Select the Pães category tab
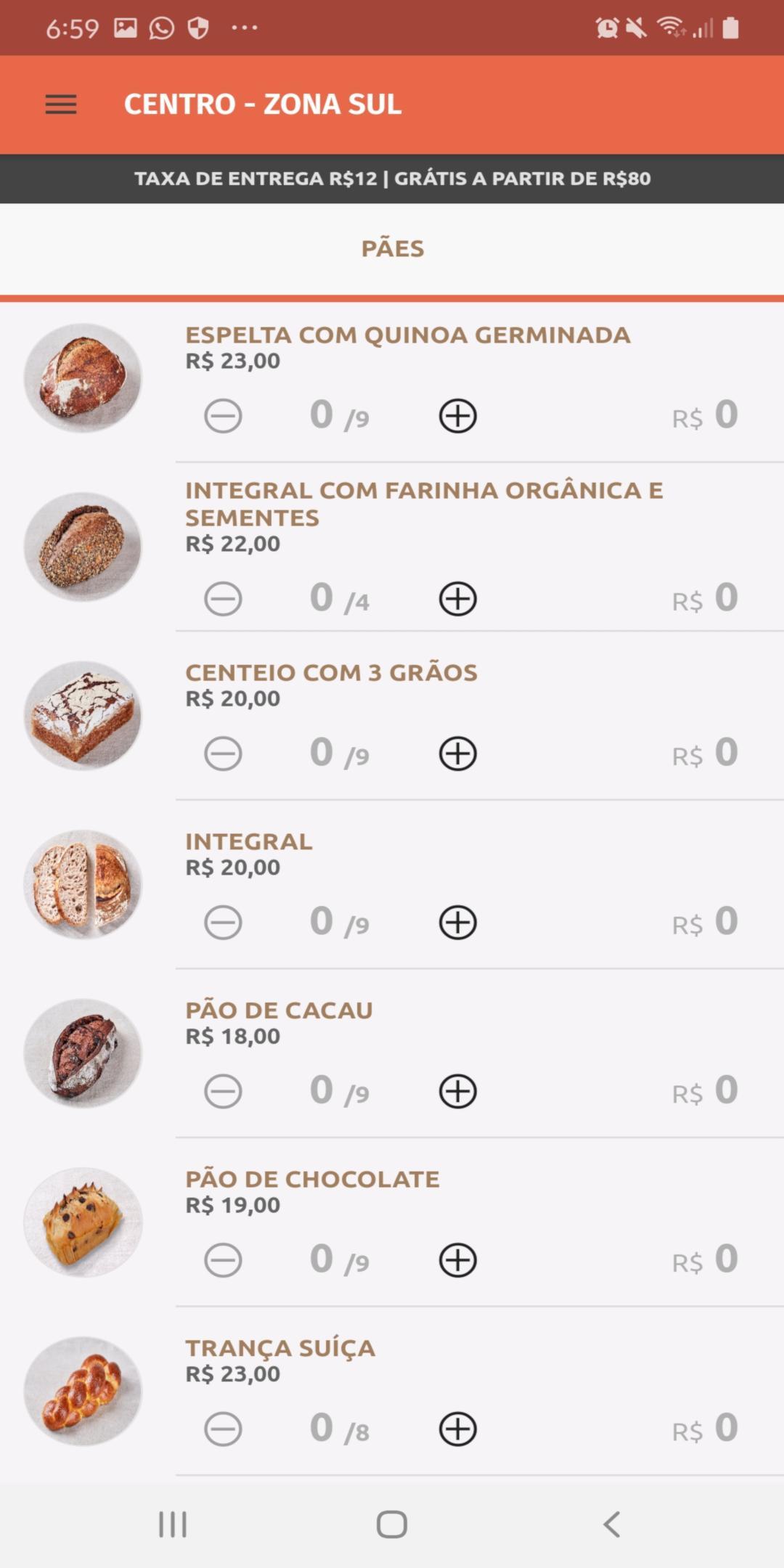Screen dimensions: 784x1568 393,249
